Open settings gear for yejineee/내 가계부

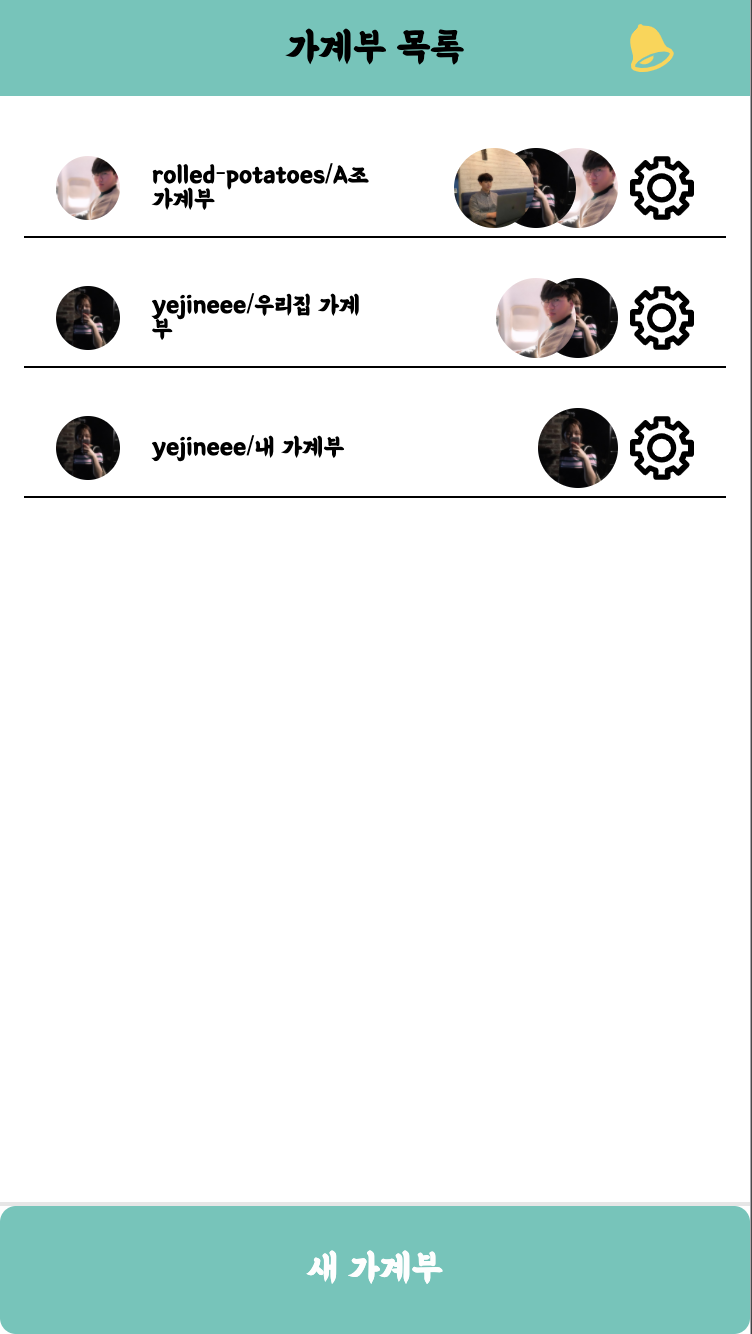pos(661,448)
